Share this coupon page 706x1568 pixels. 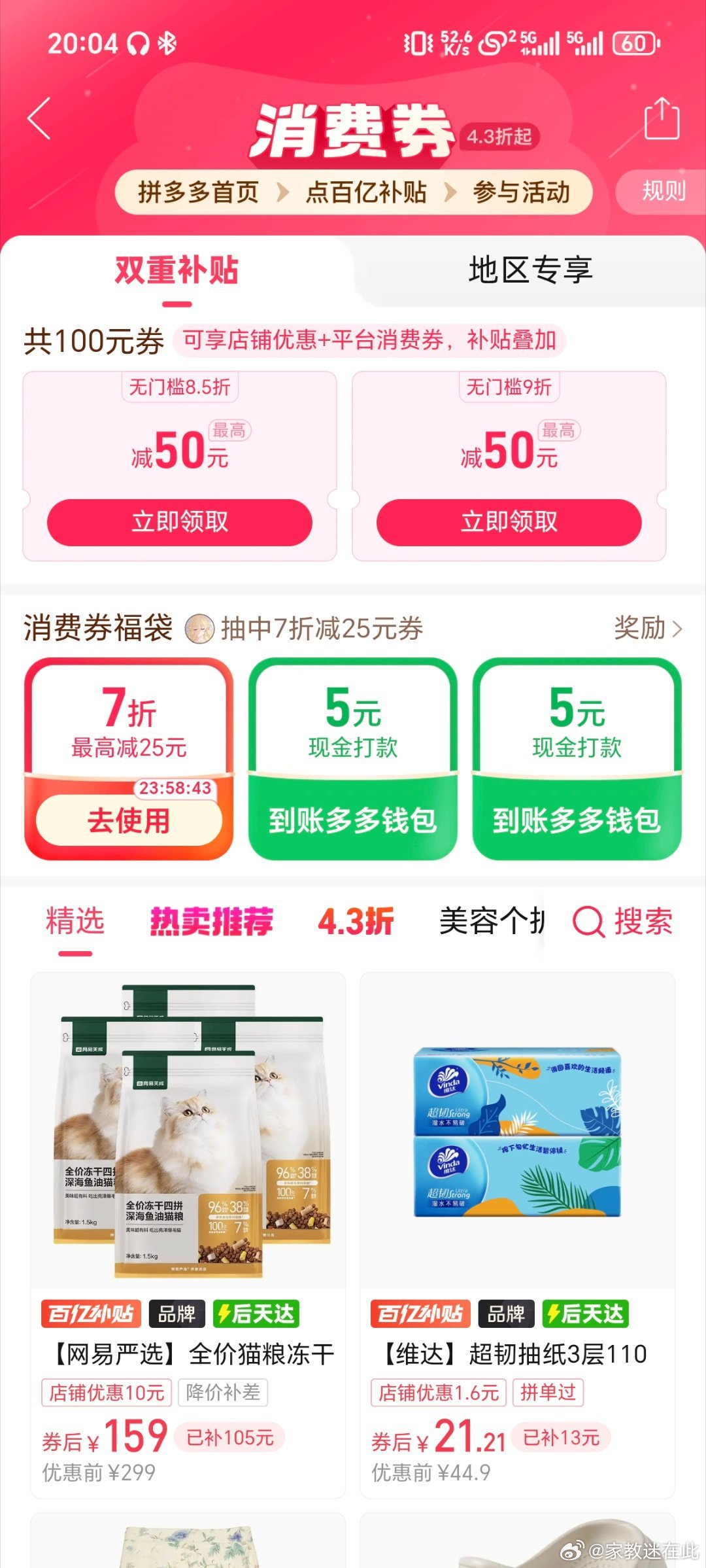click(x=662, y=118)
